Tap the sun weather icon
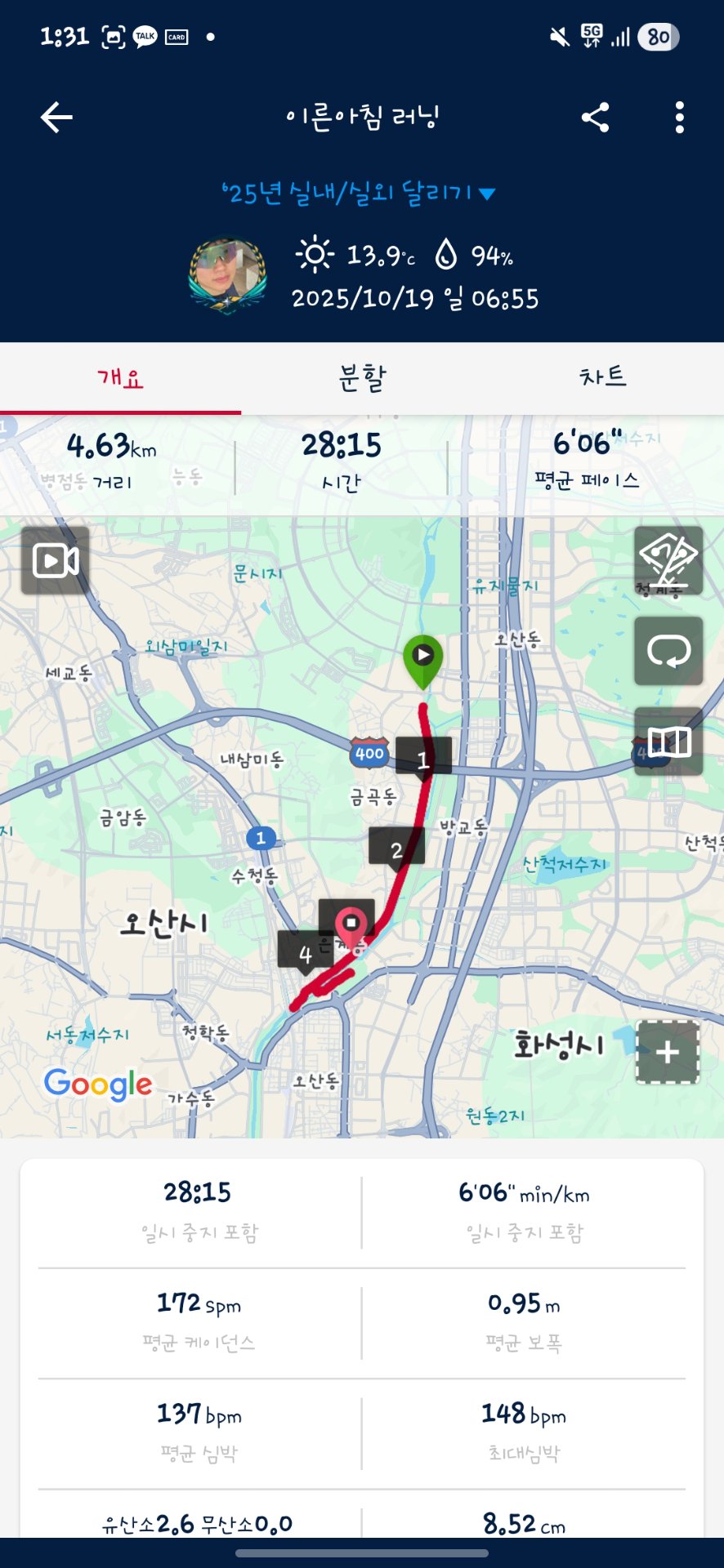 [315, 254]
